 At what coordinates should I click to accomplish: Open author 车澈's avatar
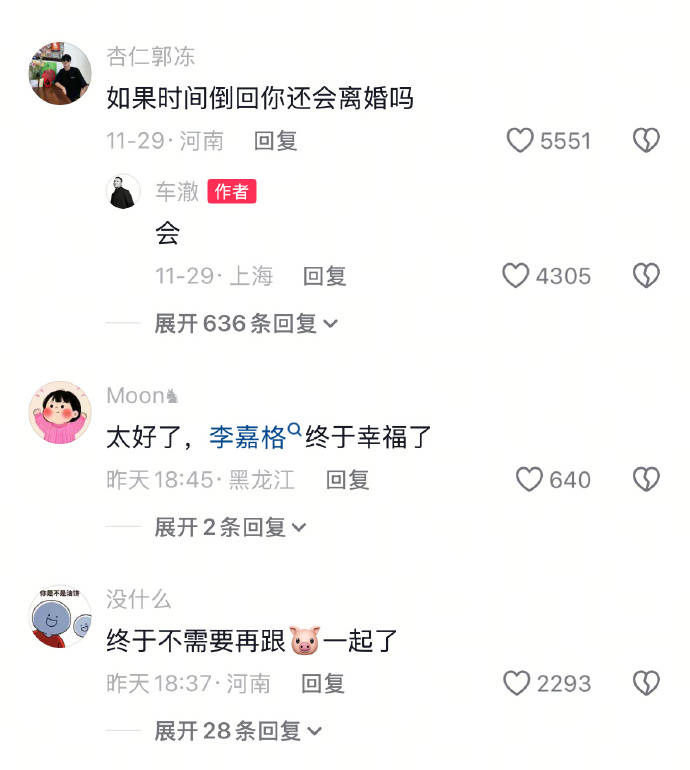click(x=122, y=191)
